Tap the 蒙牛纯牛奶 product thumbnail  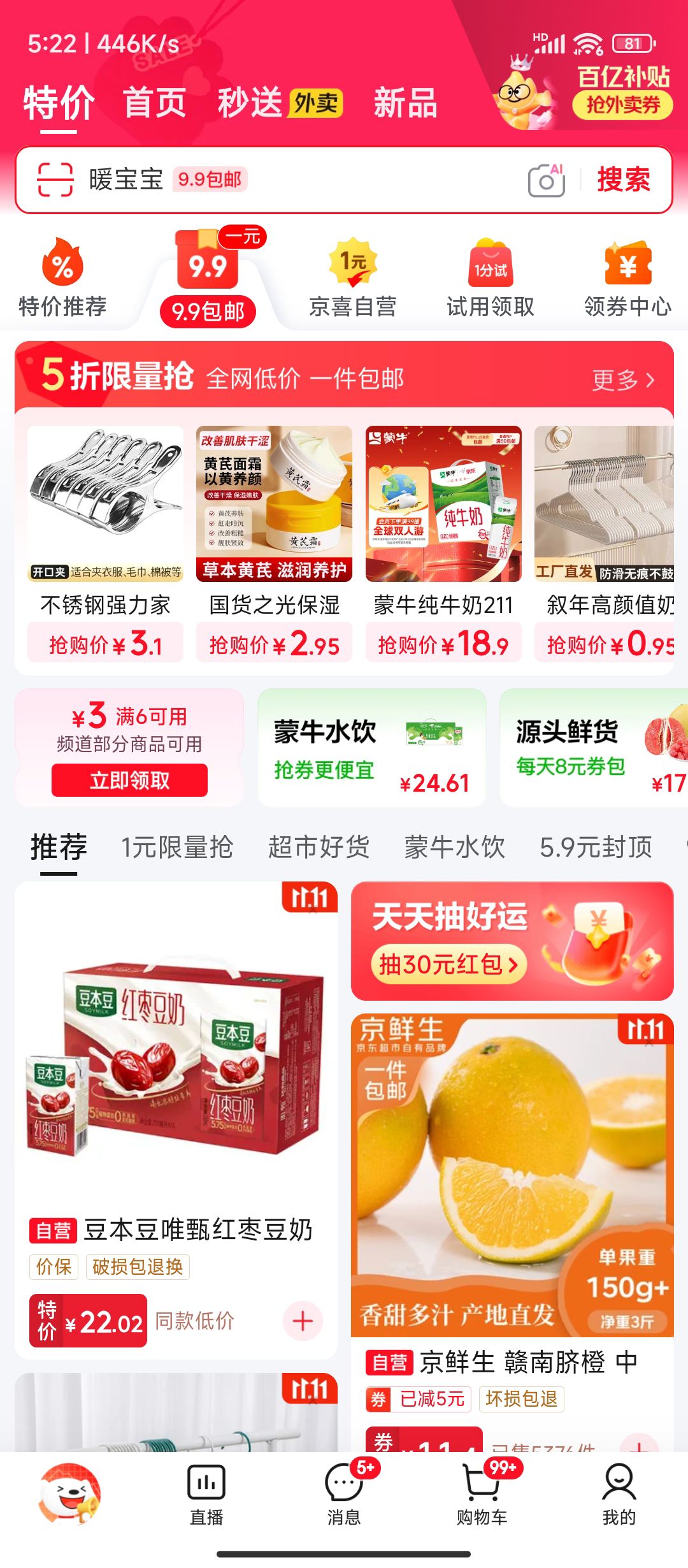click(x=445, y=504)
